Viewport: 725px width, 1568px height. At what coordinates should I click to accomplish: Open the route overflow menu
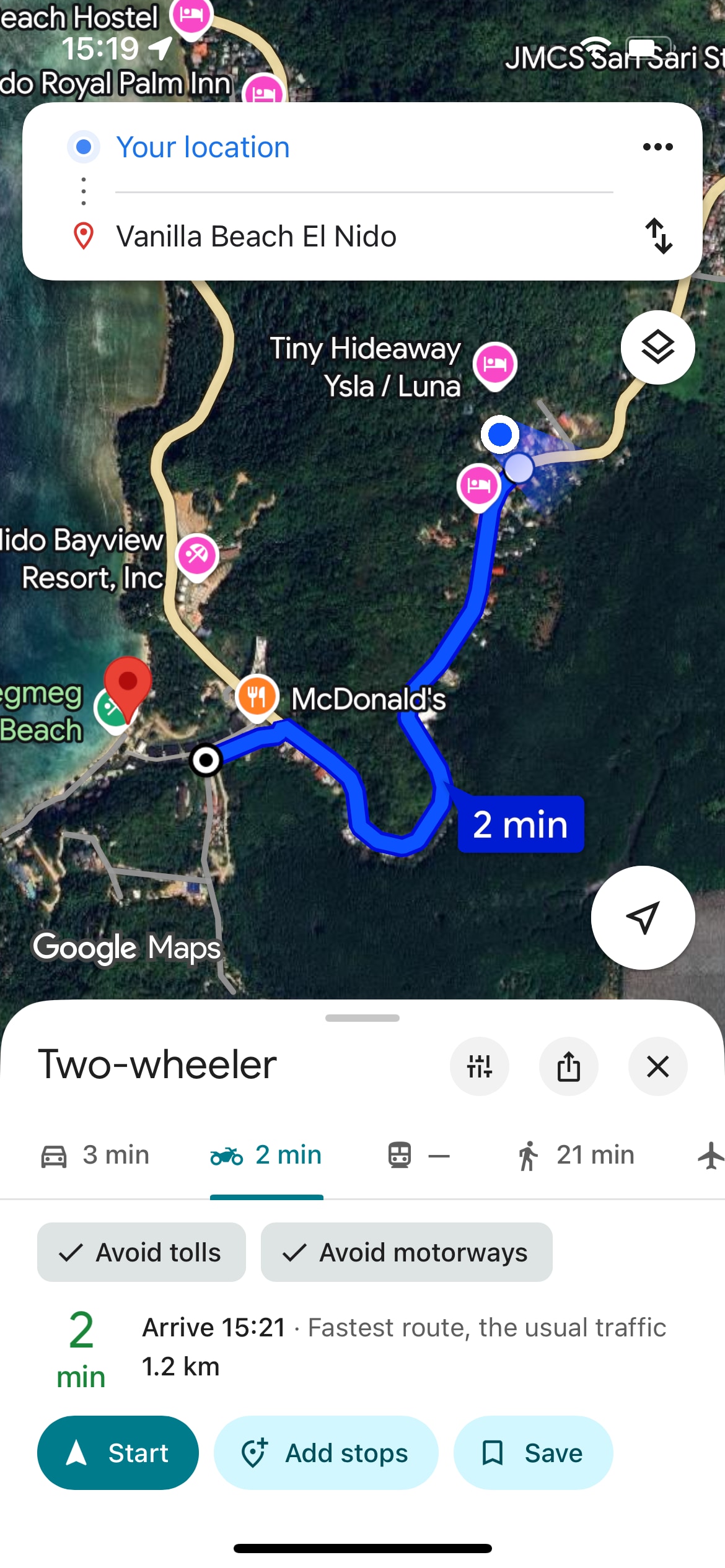(x=657, y=147)
